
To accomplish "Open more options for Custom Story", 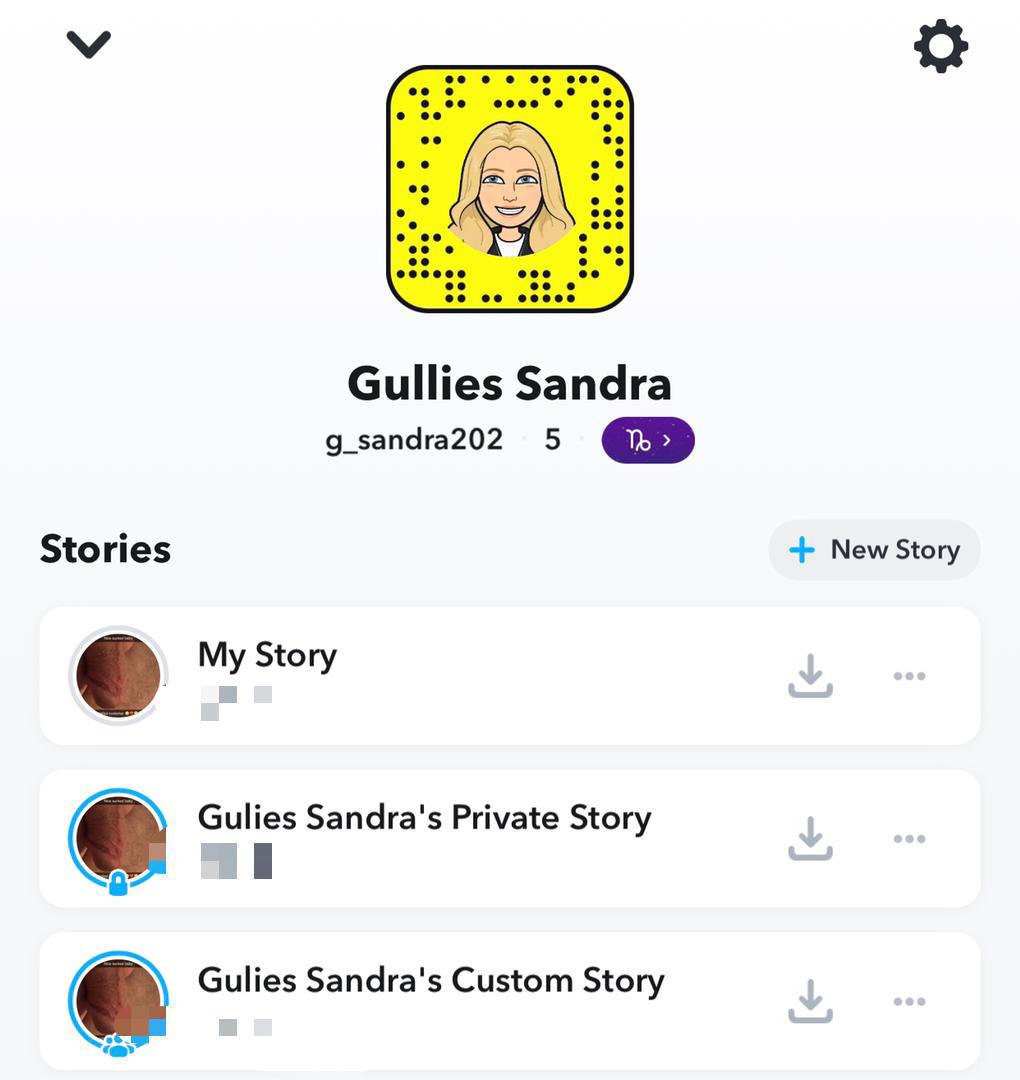I will [909, 1001].
